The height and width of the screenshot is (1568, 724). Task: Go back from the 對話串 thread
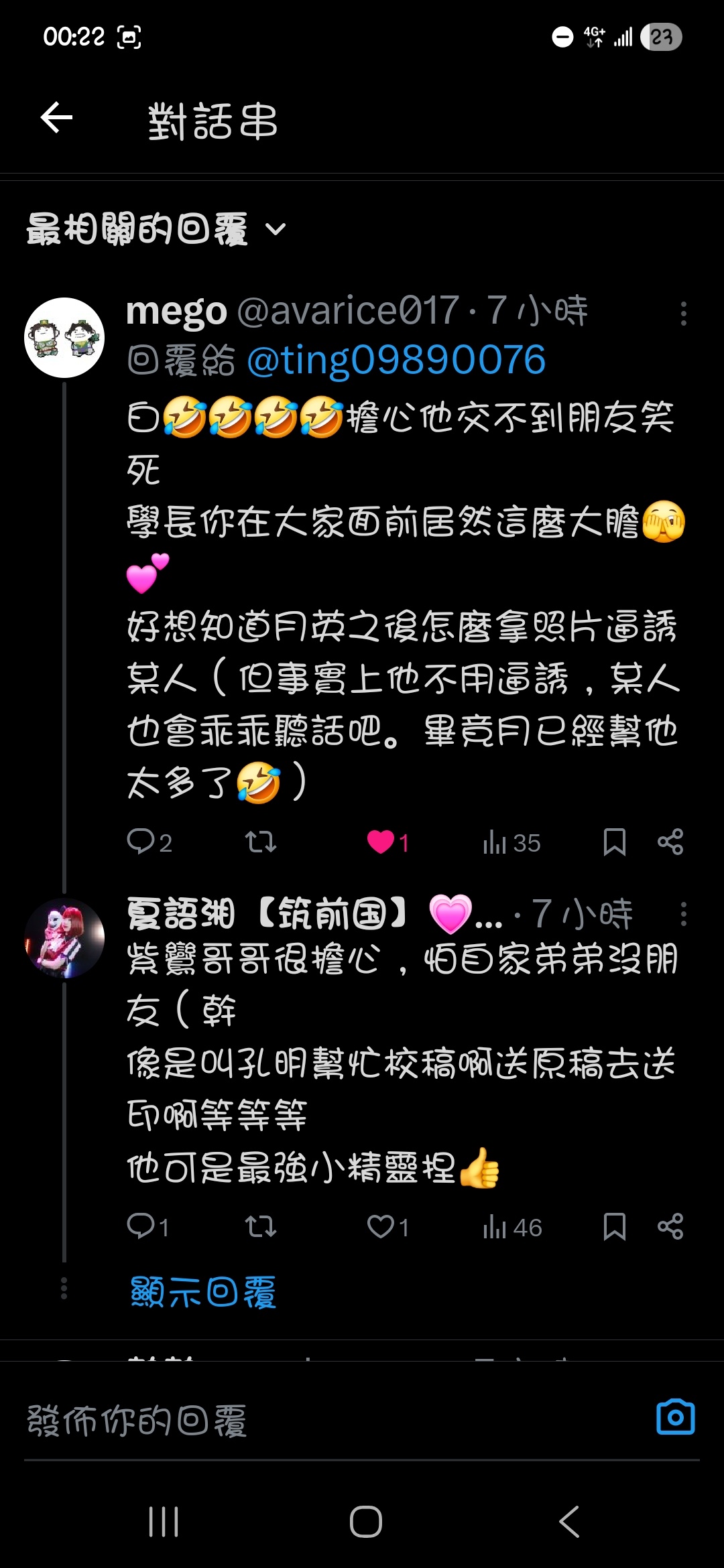tap(57, 119)
